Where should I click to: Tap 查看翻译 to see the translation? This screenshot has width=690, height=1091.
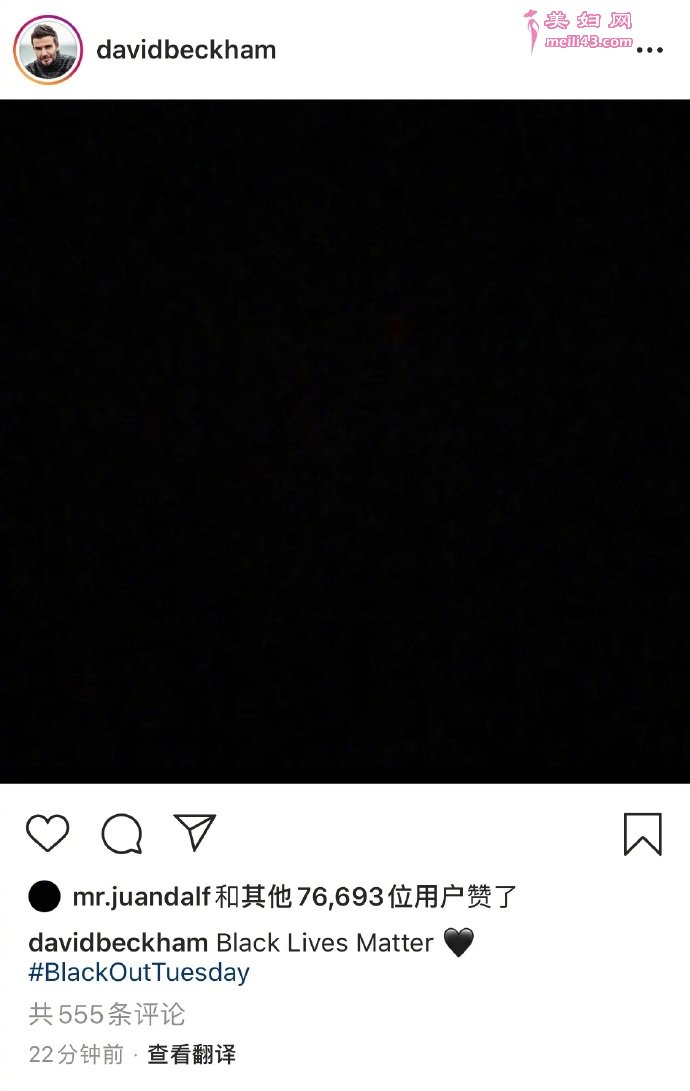point(192,1054)
